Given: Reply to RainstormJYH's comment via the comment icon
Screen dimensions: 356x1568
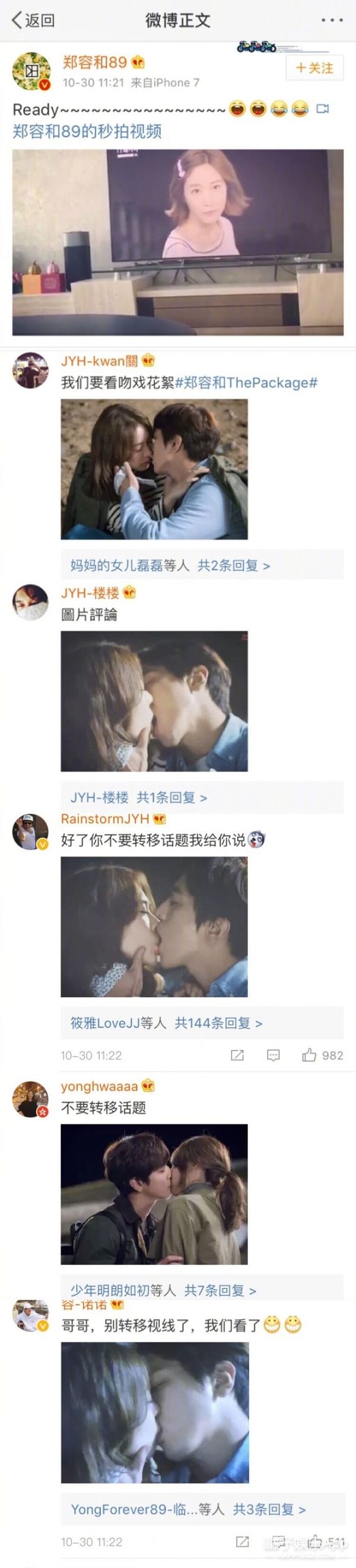Looking at the screenshot, I should (x=274, y=1055).
